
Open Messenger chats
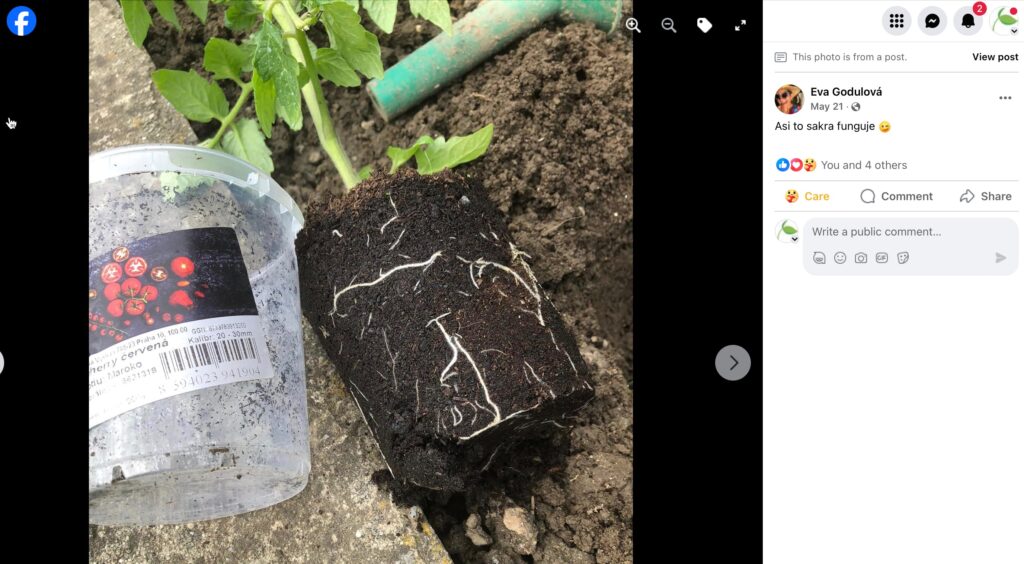932,21
